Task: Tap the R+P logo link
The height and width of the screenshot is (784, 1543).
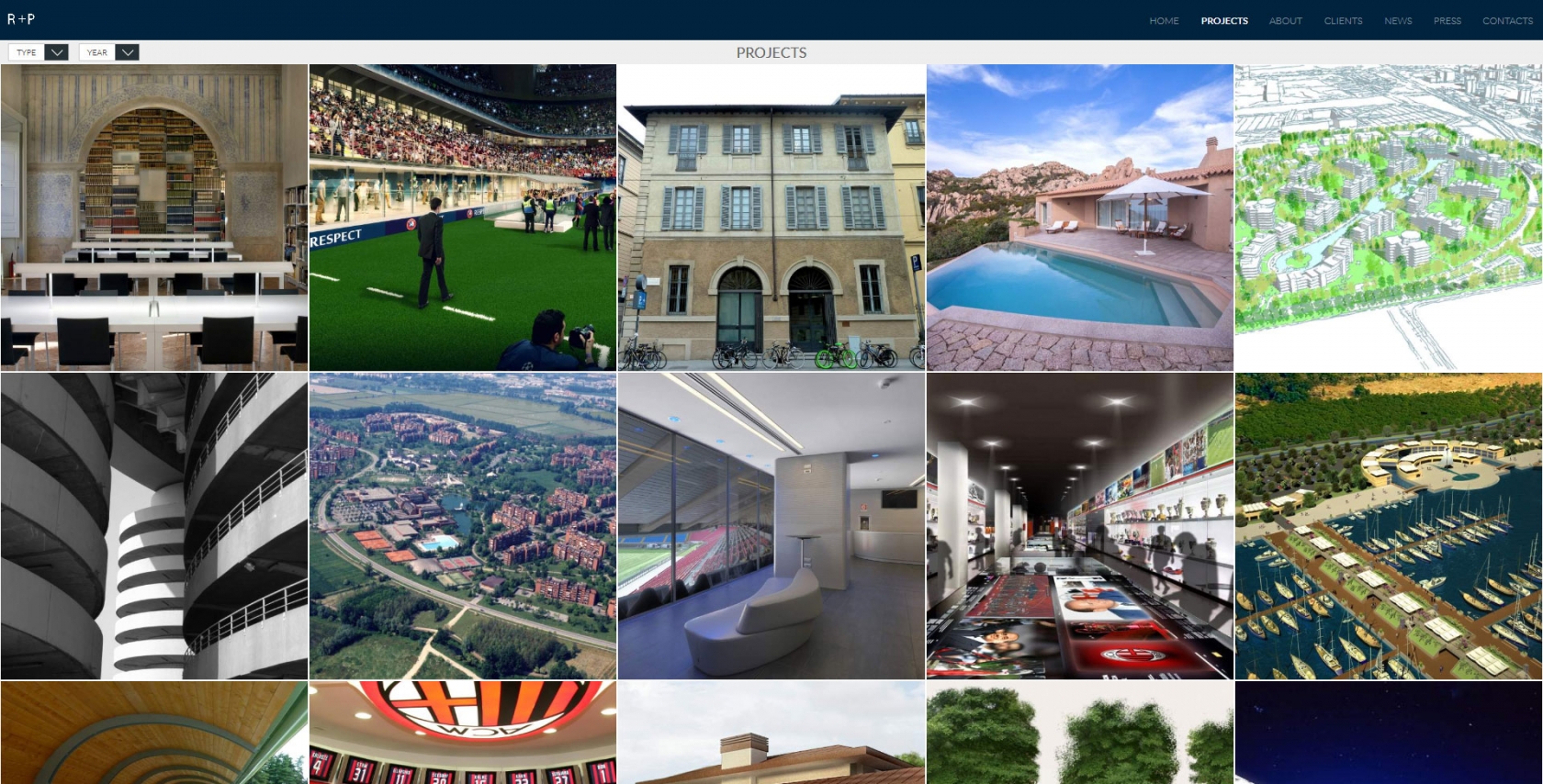Action: point(21,19)
